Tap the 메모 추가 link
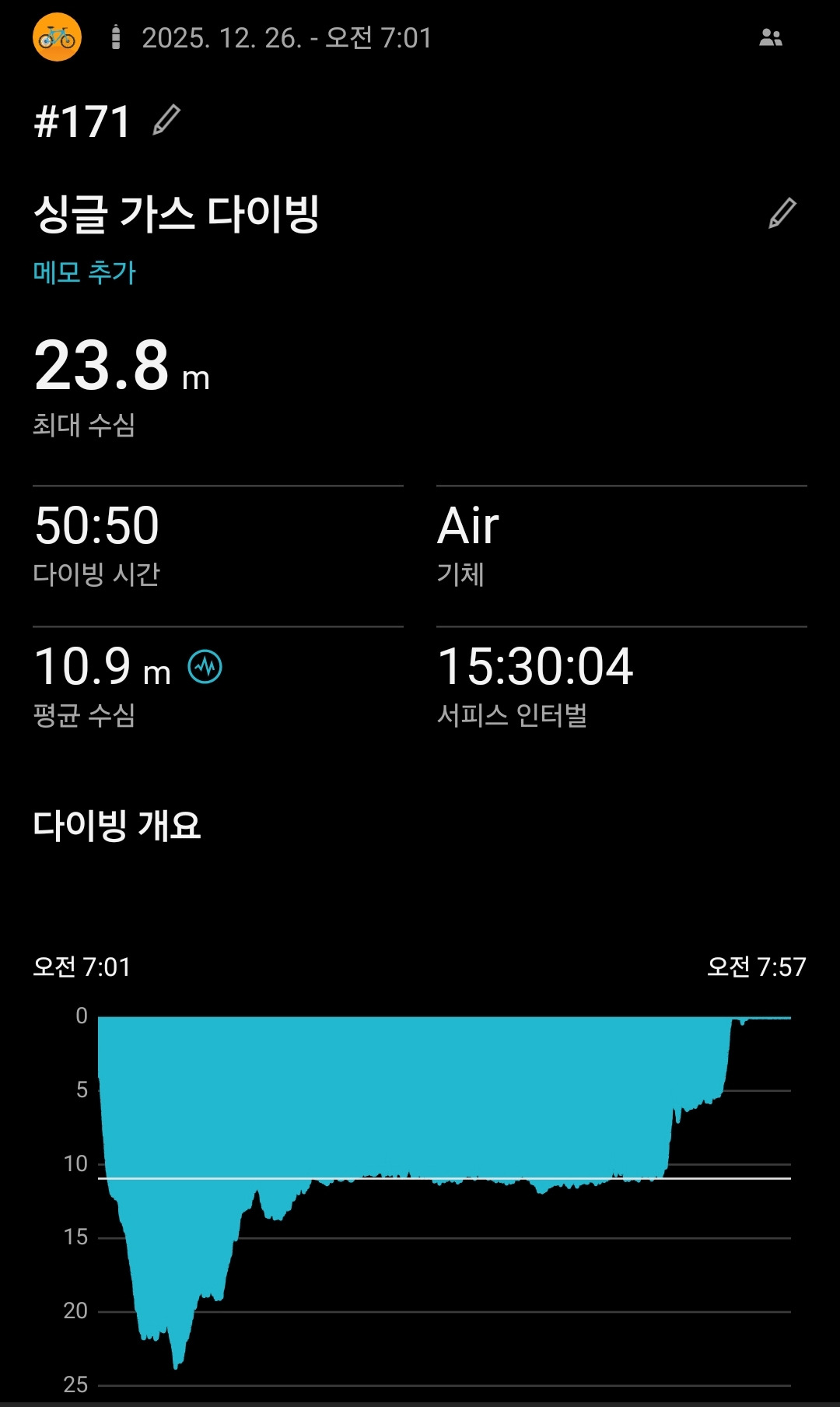 coord(84,272)
